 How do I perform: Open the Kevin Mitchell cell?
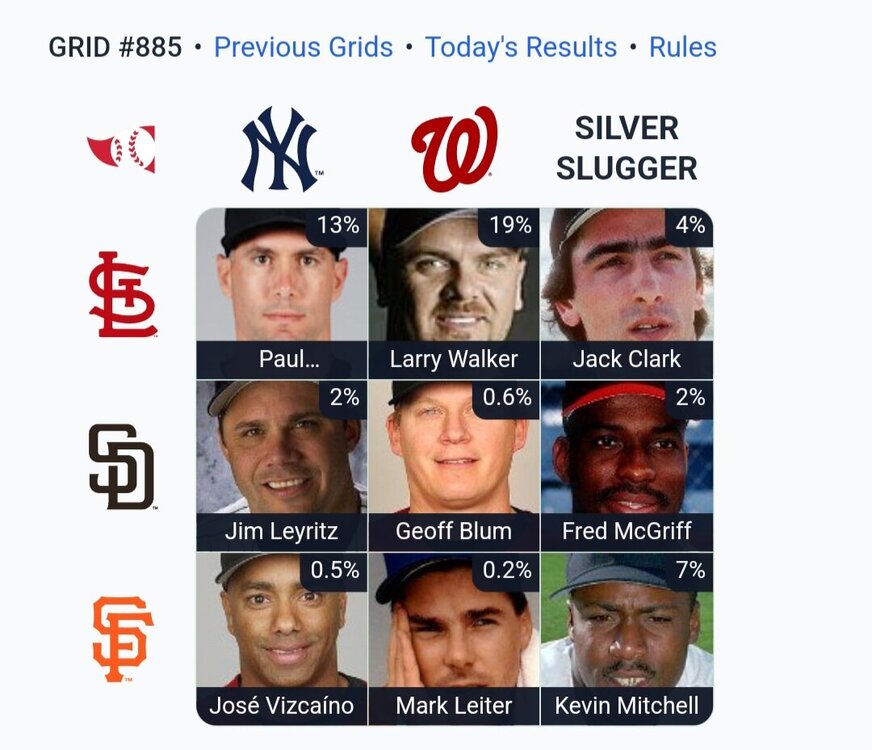[x=626, y=638]
